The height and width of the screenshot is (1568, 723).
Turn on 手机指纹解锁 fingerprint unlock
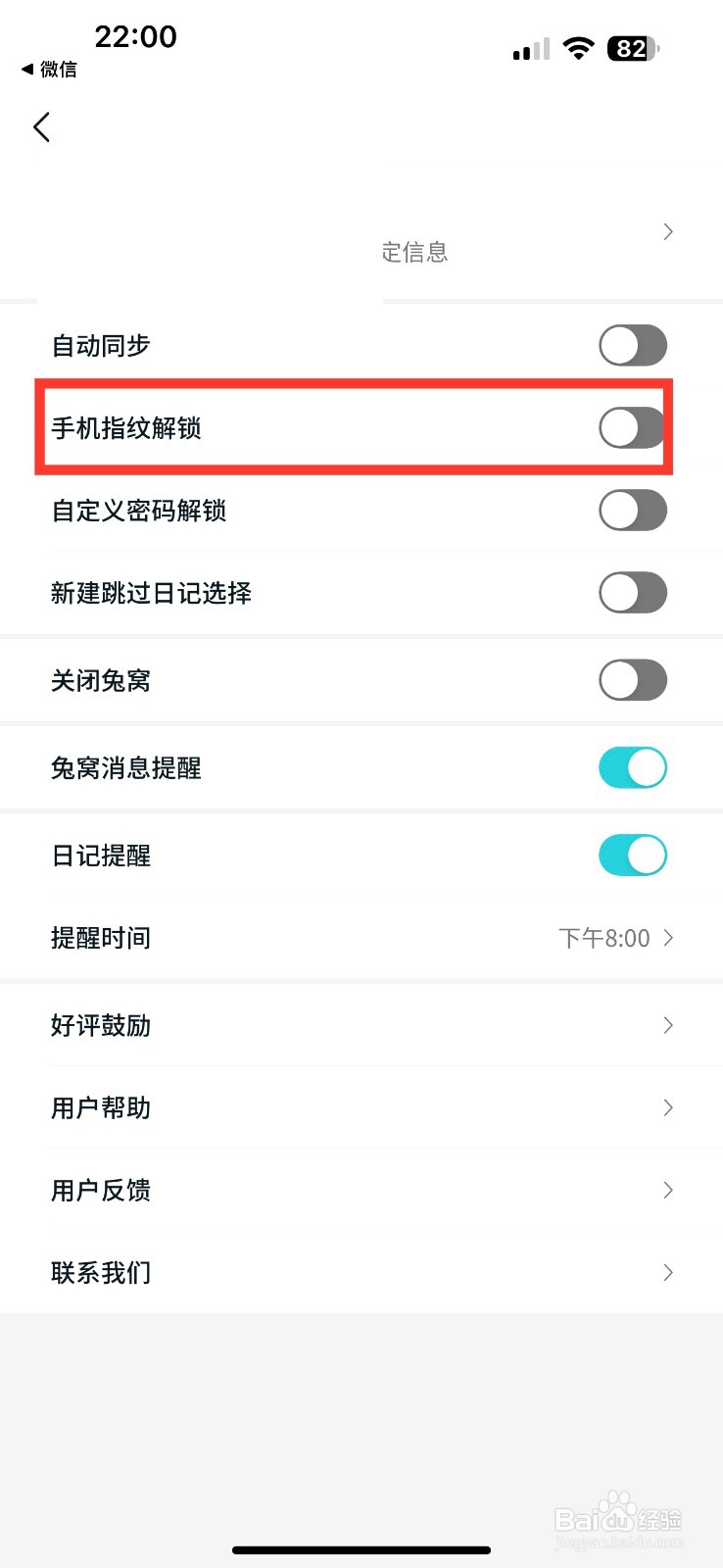pyautogui.click(x=630, y=427)
